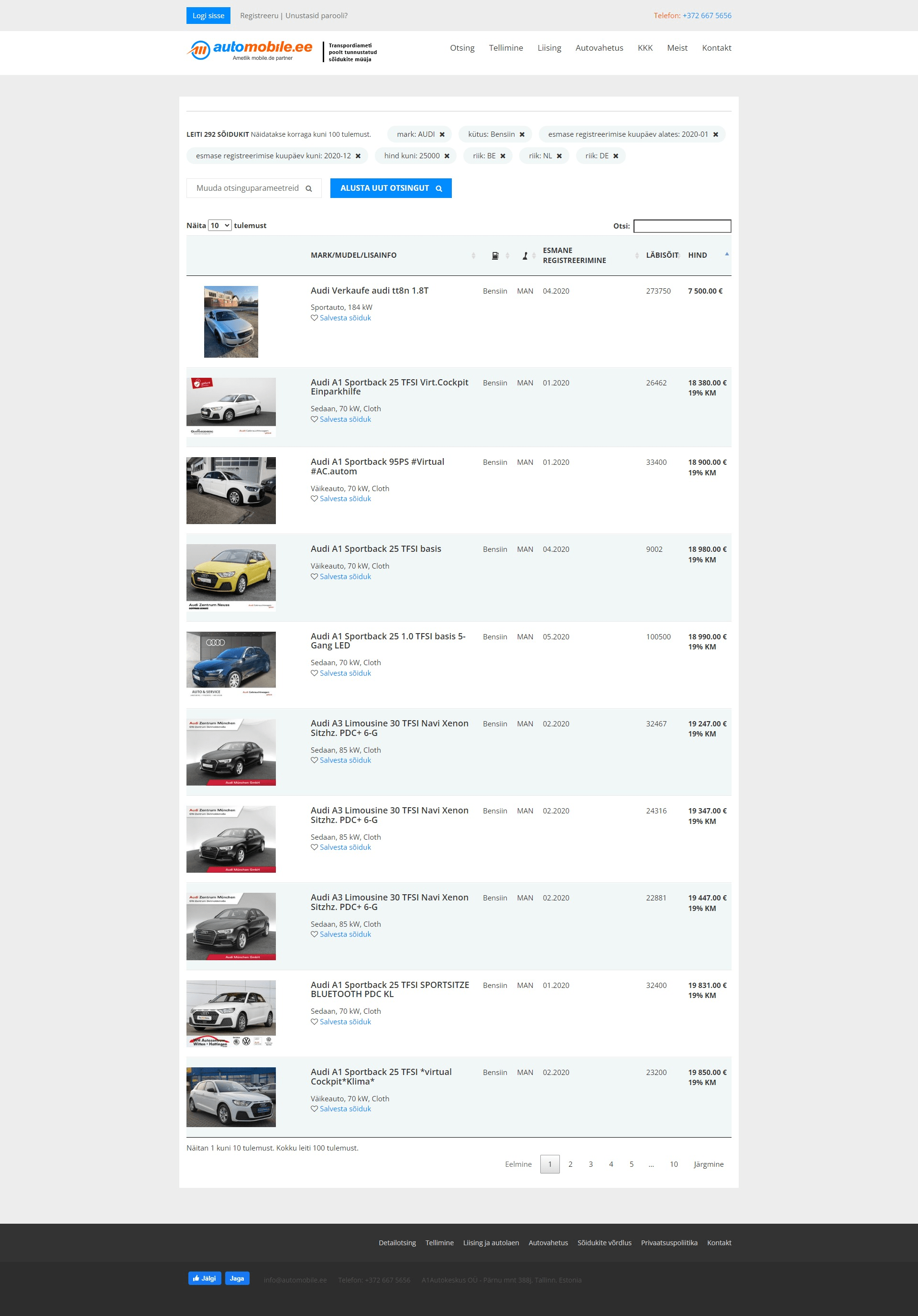Start a new search with Alusta uut otsingut

click(391, 188)
